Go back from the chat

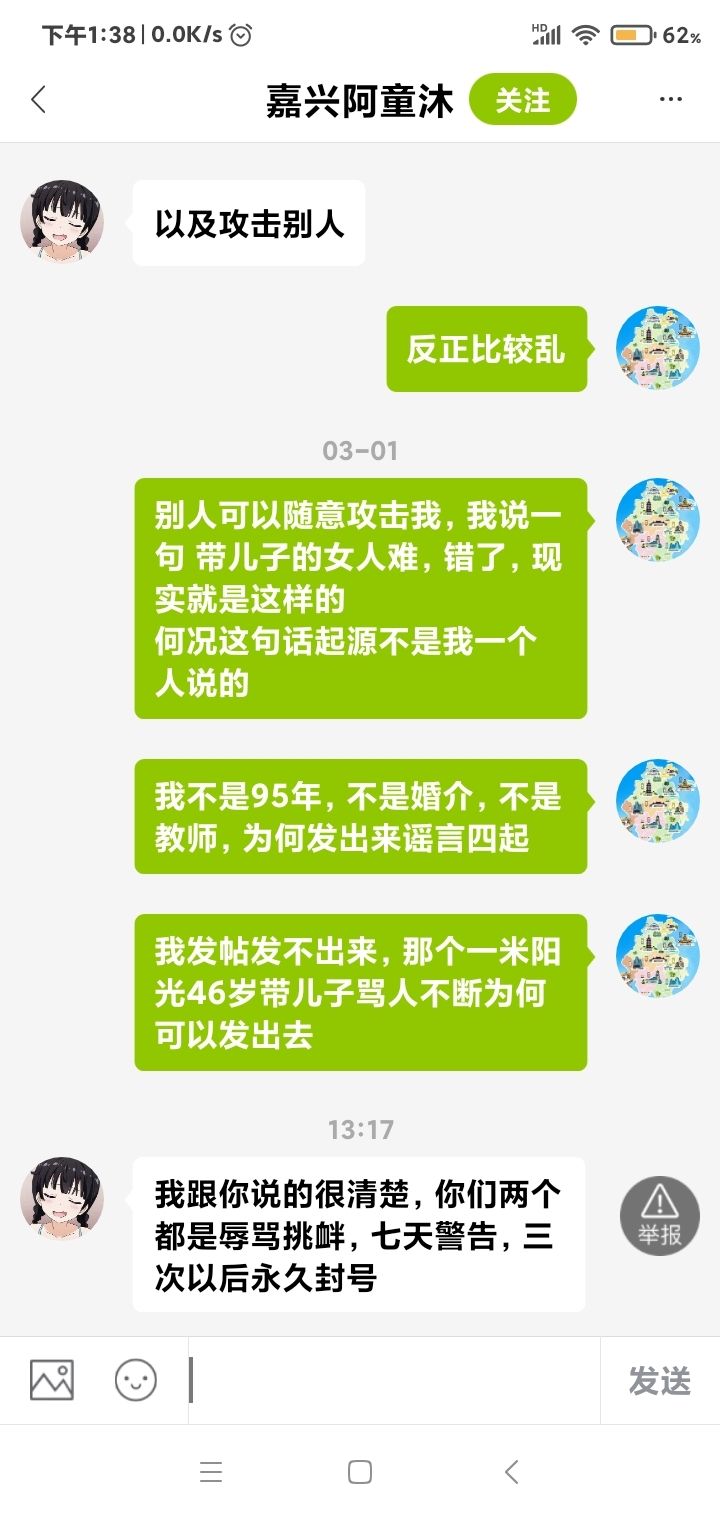point(39,100)
